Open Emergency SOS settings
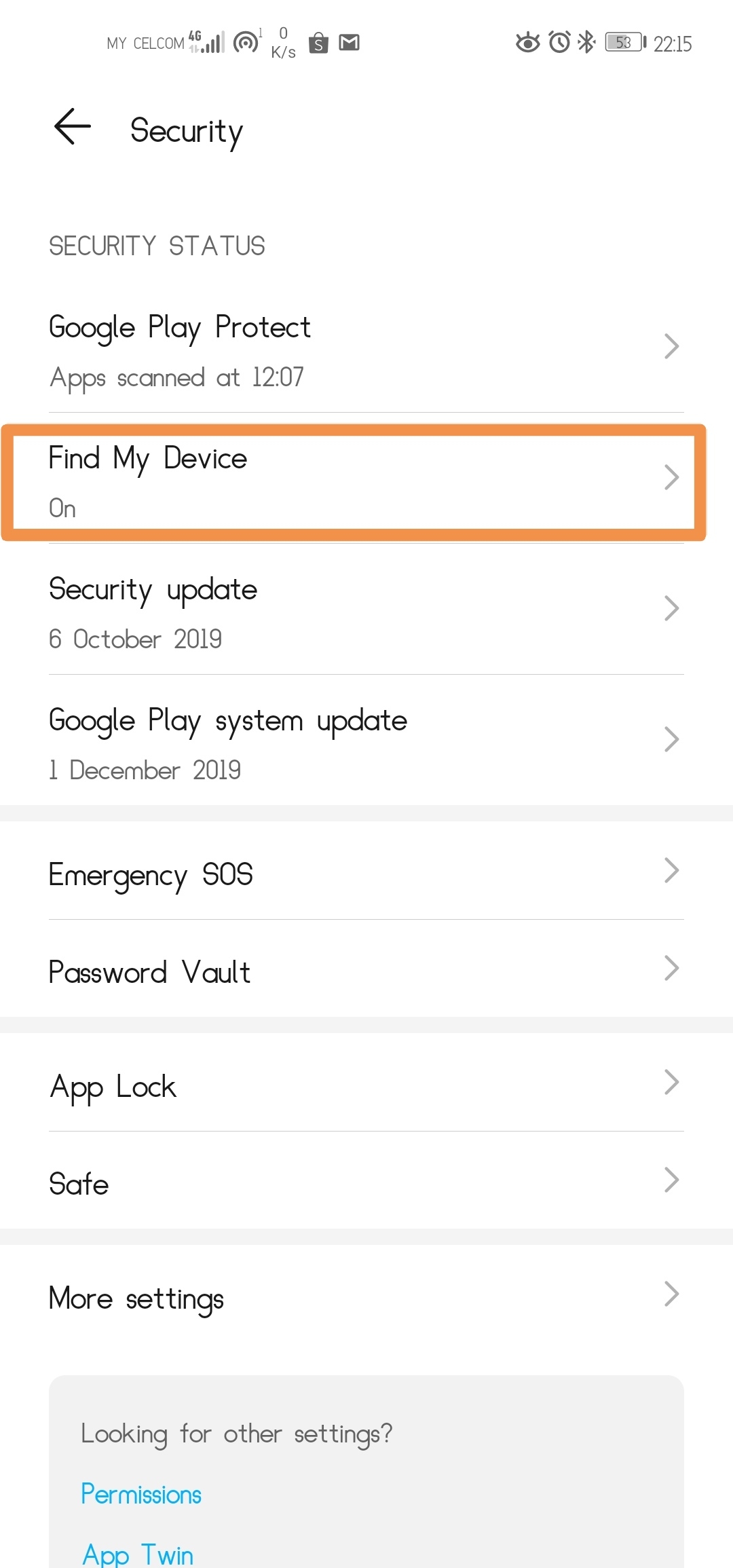Screen dimensions: 733x1568 [366, 873]
